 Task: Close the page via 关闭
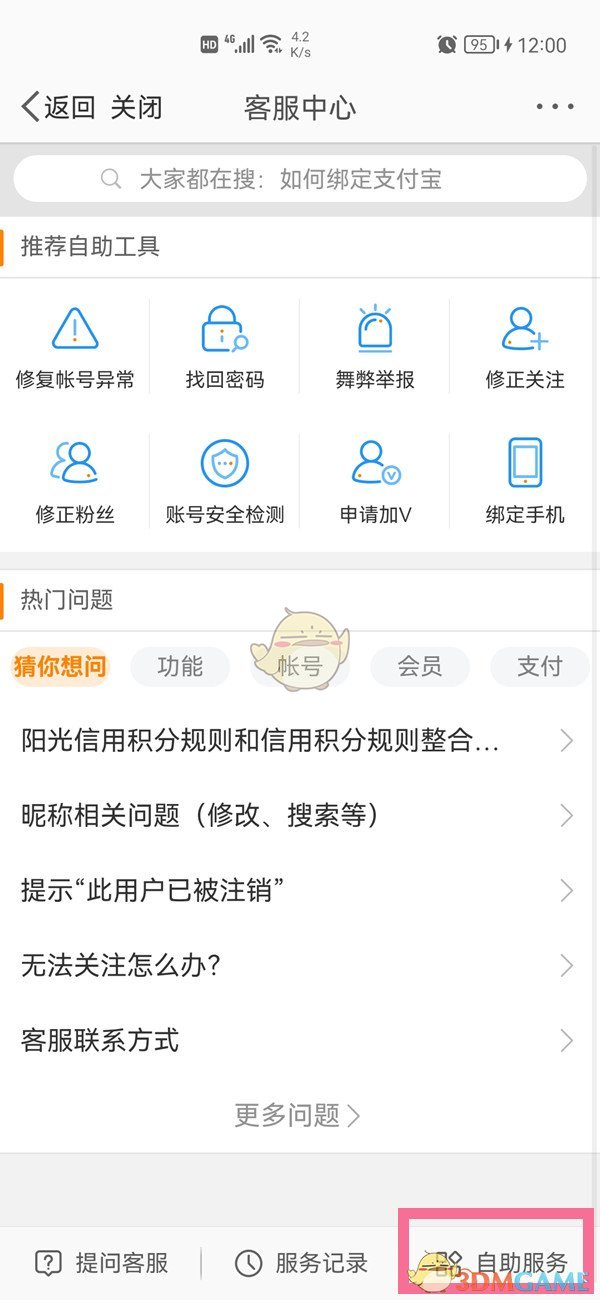pyautogui.click(x=136, y=107)
